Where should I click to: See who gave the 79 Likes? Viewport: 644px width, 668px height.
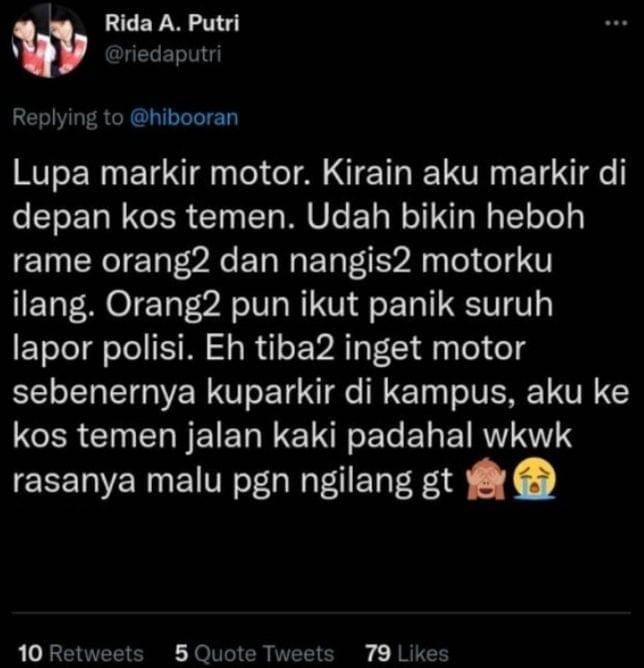click(x=407, y=653)
